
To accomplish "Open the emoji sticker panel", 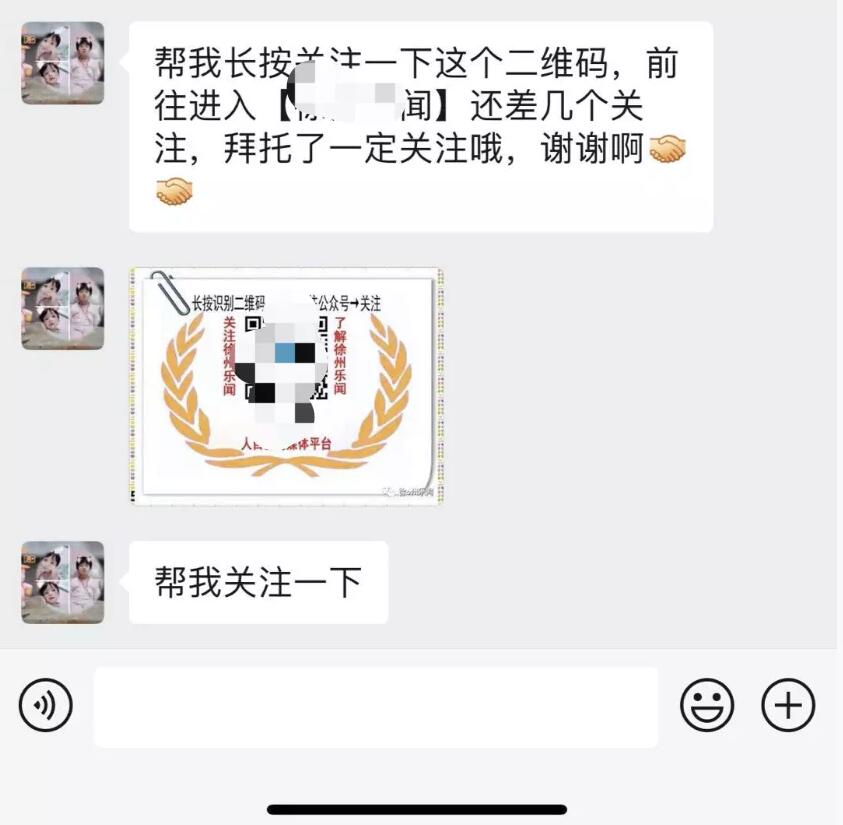I will pos(707,706).
